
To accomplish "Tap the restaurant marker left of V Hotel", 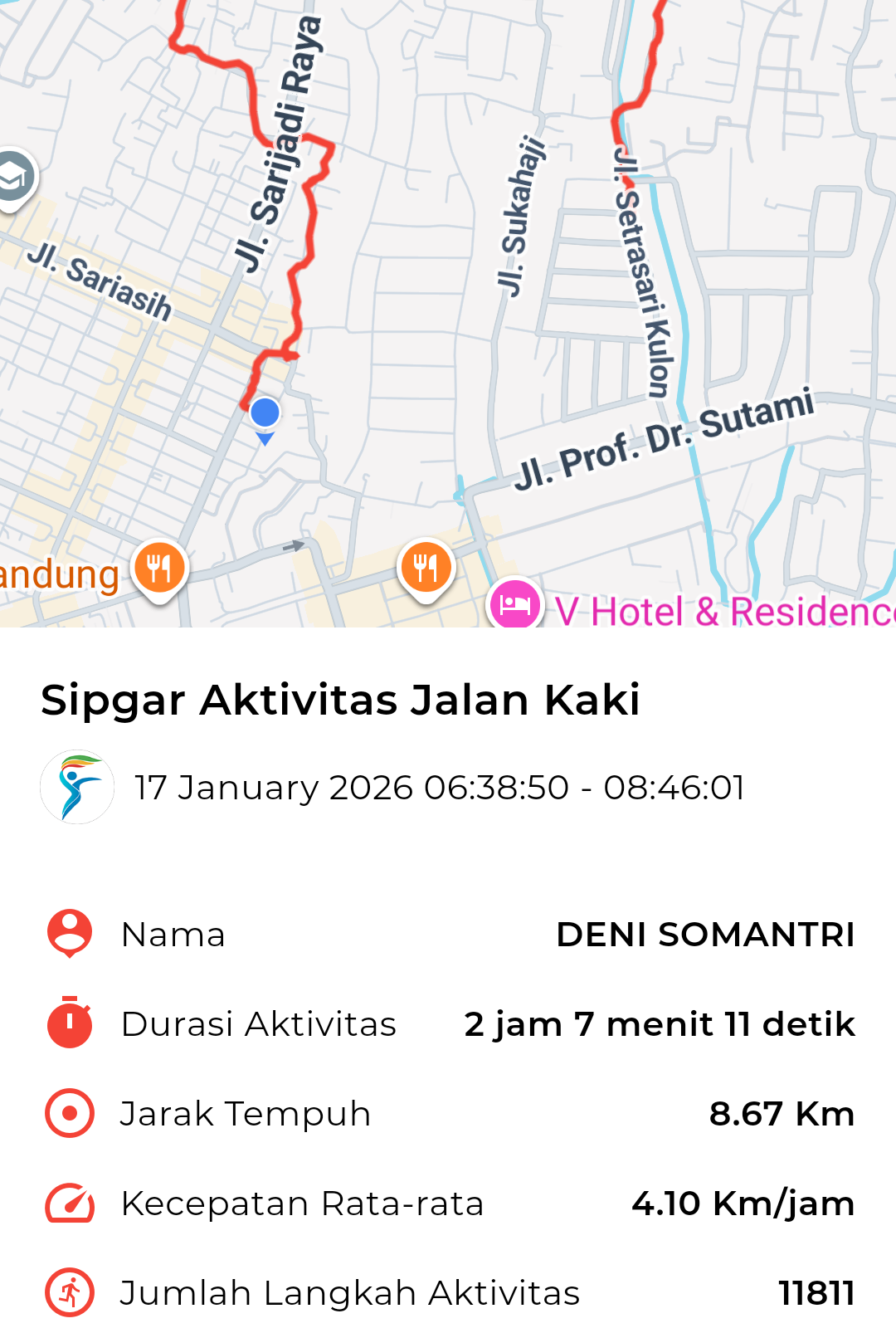I will [426, 568].
